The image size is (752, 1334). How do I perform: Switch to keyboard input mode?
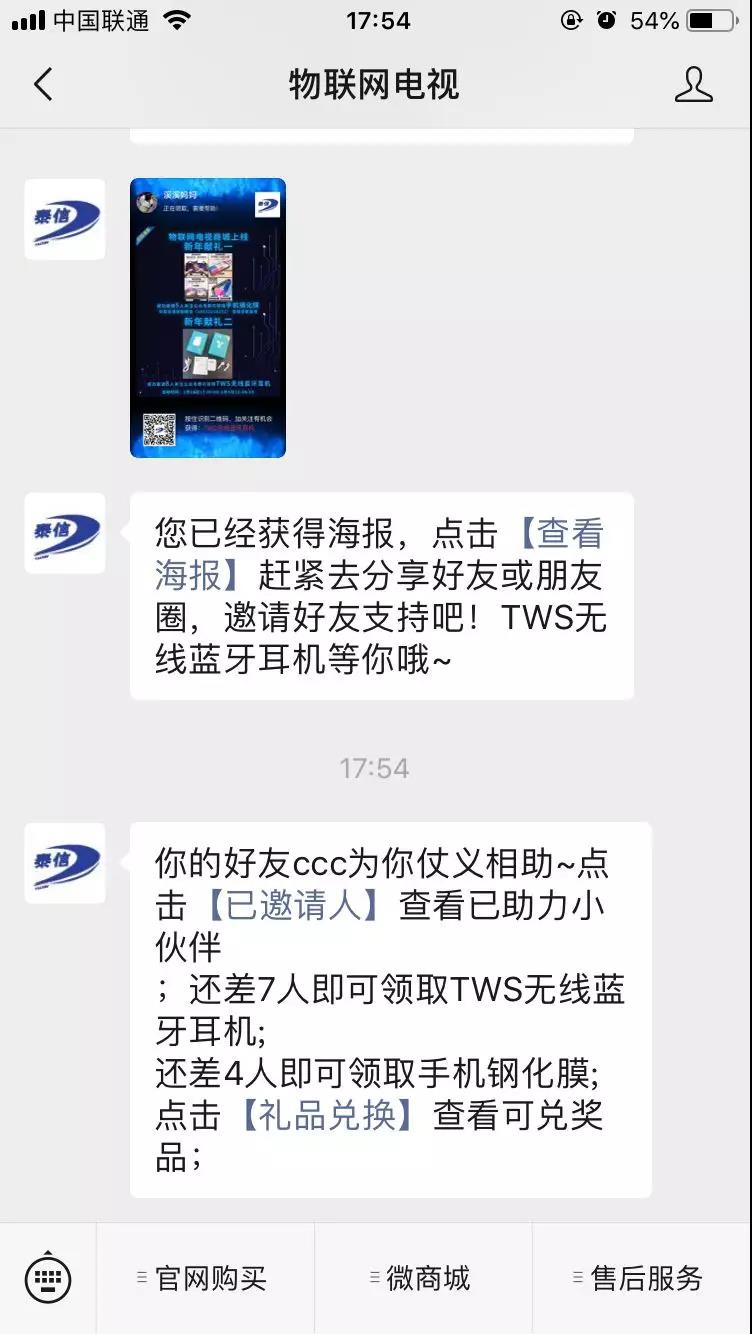point(48,1278)
